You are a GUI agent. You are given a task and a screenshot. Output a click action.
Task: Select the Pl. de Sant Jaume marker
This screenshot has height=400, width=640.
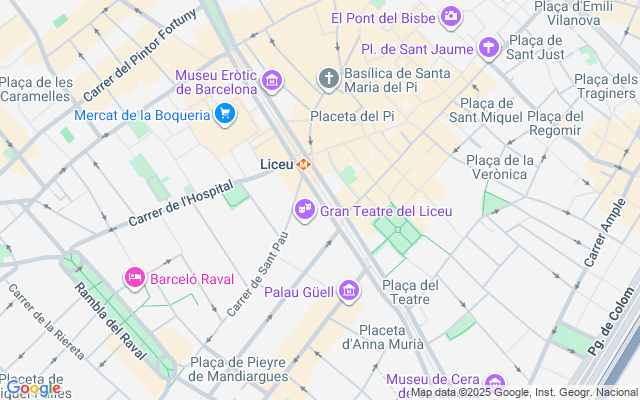[x=488, y=46]
